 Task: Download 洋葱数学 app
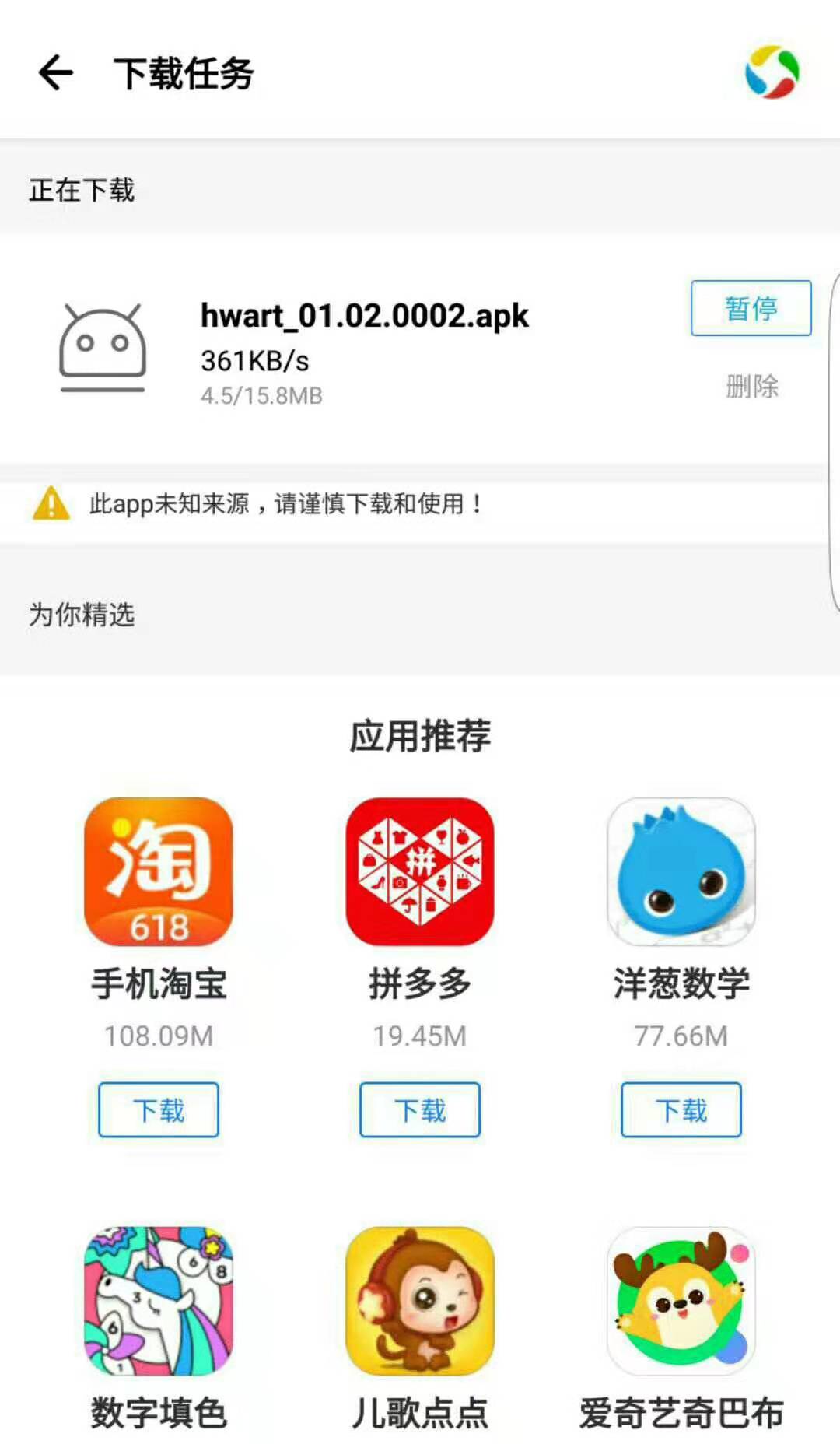[681, 1109]
